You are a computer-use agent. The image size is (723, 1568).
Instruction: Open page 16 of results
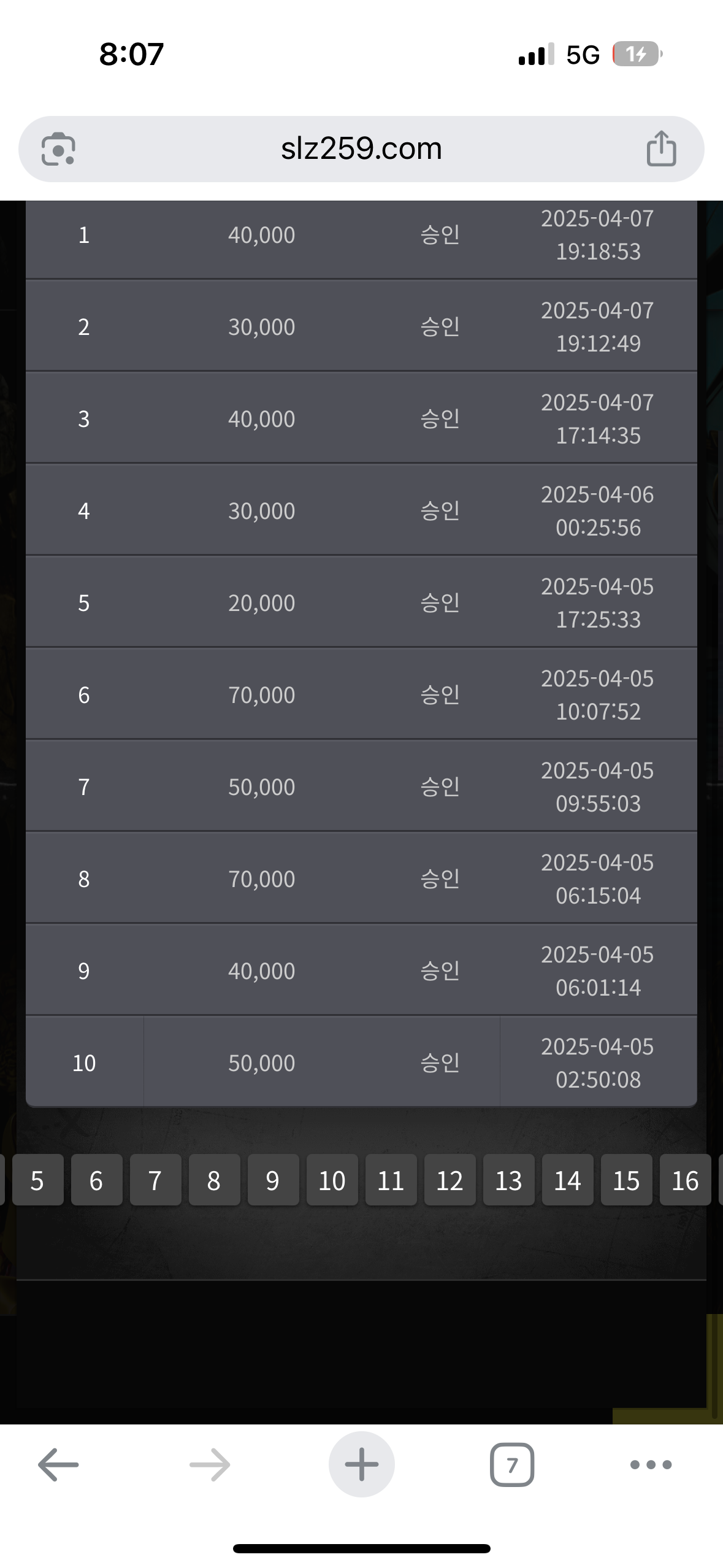click(x=685, y=1180)
